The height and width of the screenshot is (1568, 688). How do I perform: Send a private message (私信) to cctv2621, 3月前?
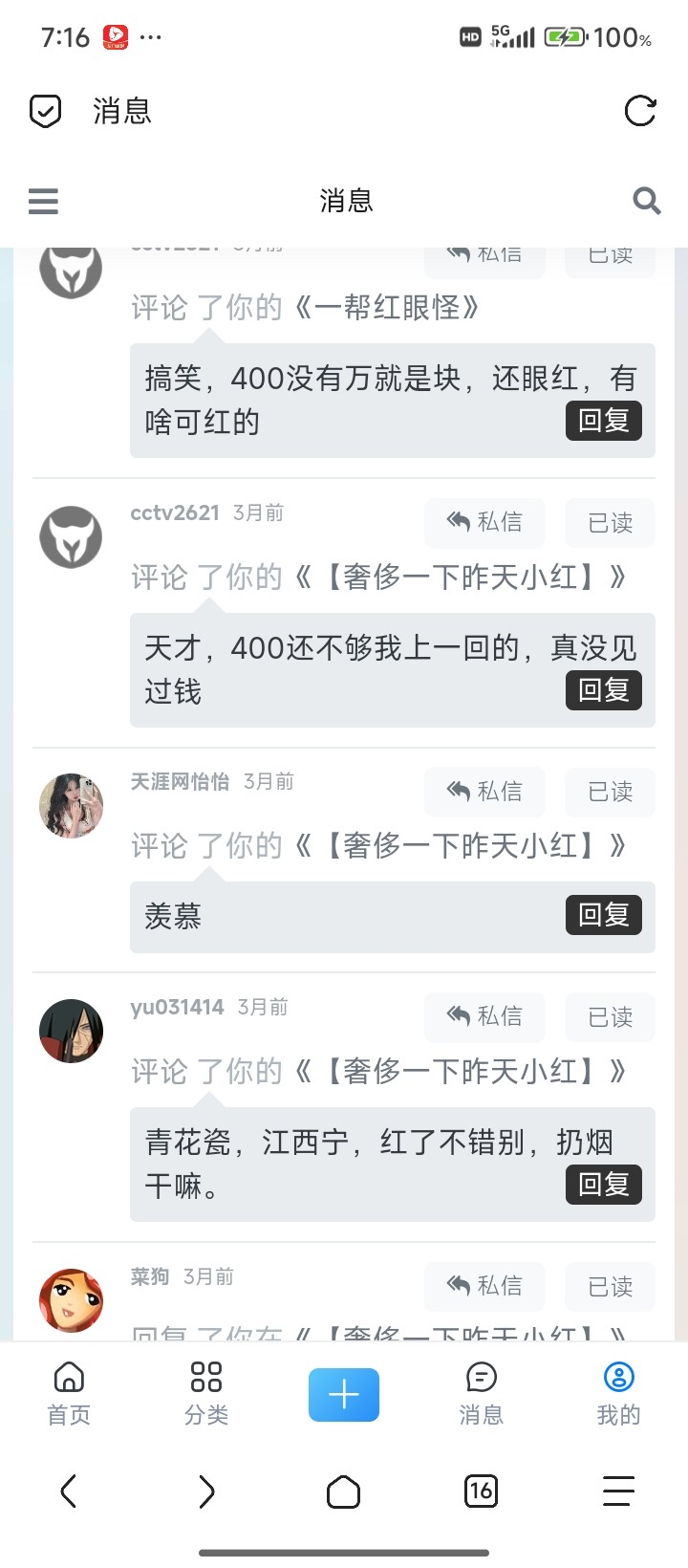pos(484,522)
